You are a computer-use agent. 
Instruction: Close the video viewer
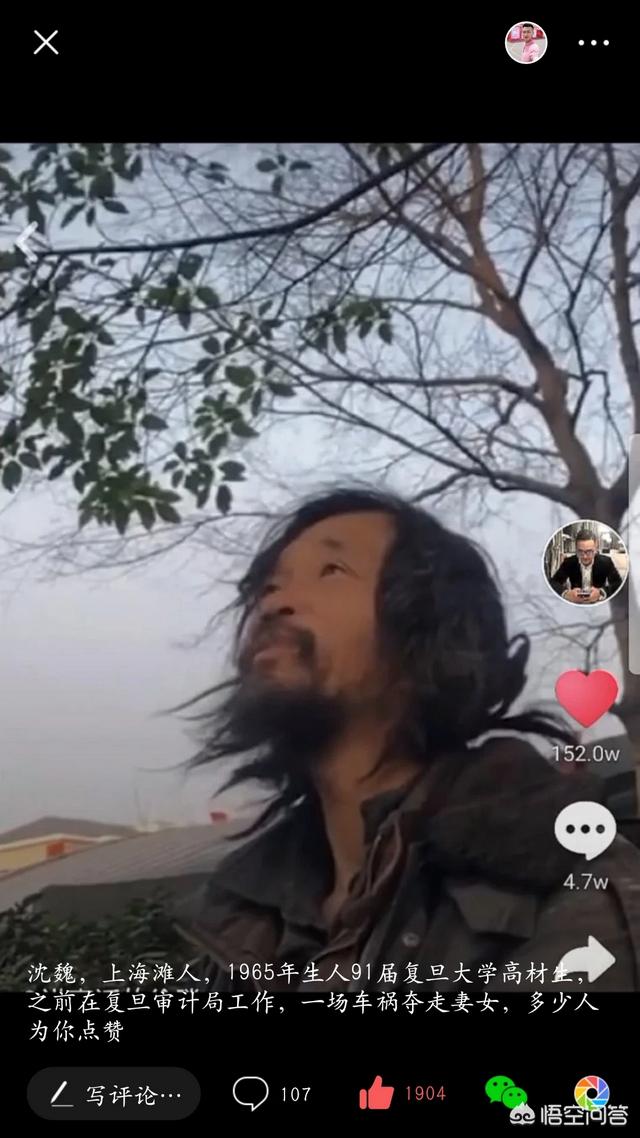click(46, 42)
